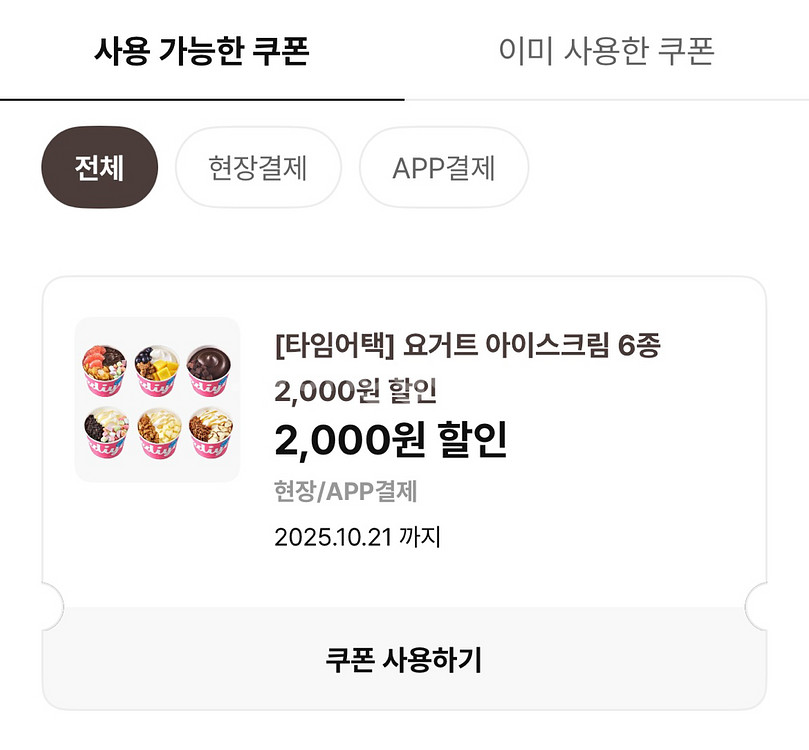Filter coupons by 현장결제
Image resolution: width=809 pixels, height=750 pixels.
(x=258, y=167)
